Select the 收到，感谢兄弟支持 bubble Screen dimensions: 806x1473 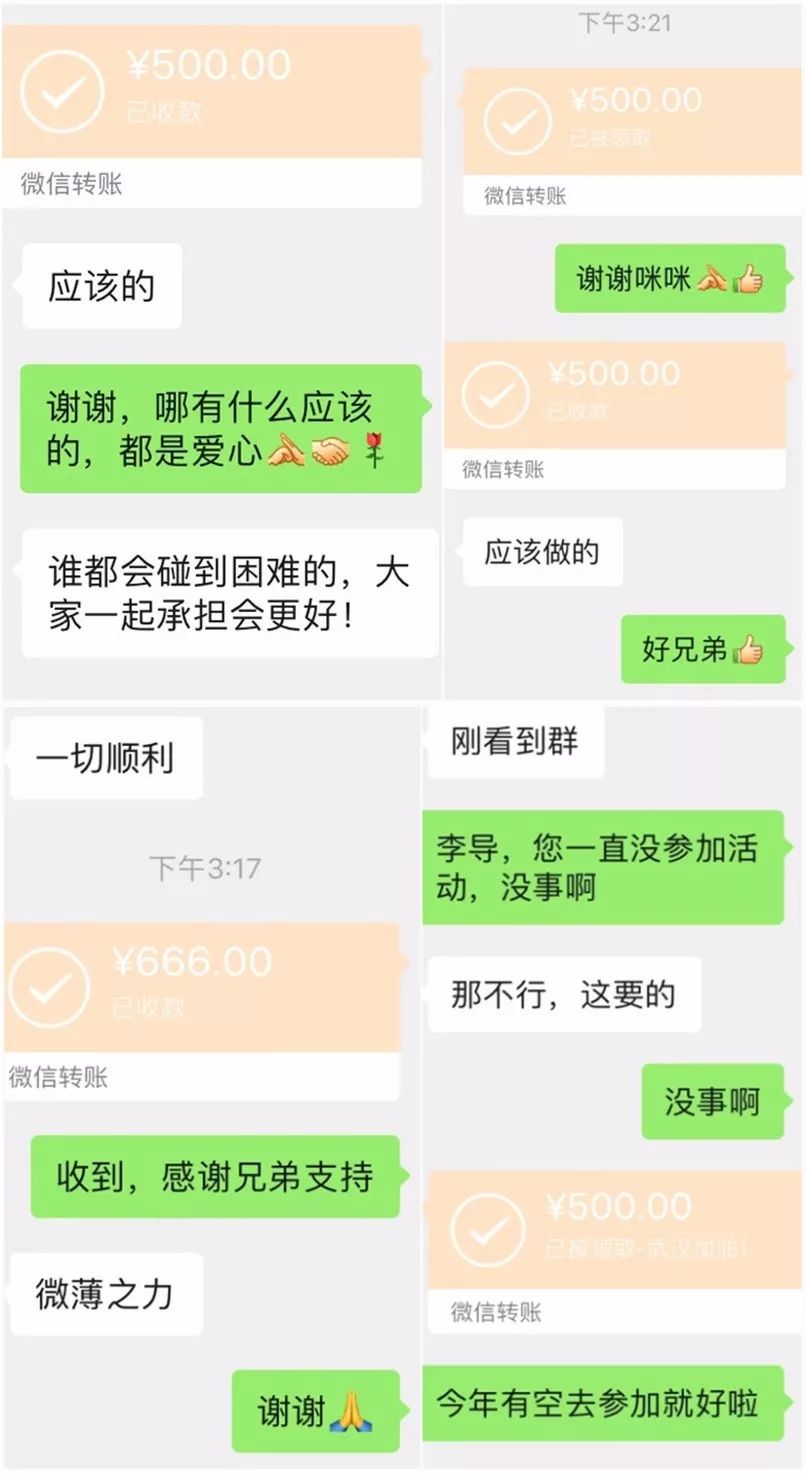tap(214, 1180)
